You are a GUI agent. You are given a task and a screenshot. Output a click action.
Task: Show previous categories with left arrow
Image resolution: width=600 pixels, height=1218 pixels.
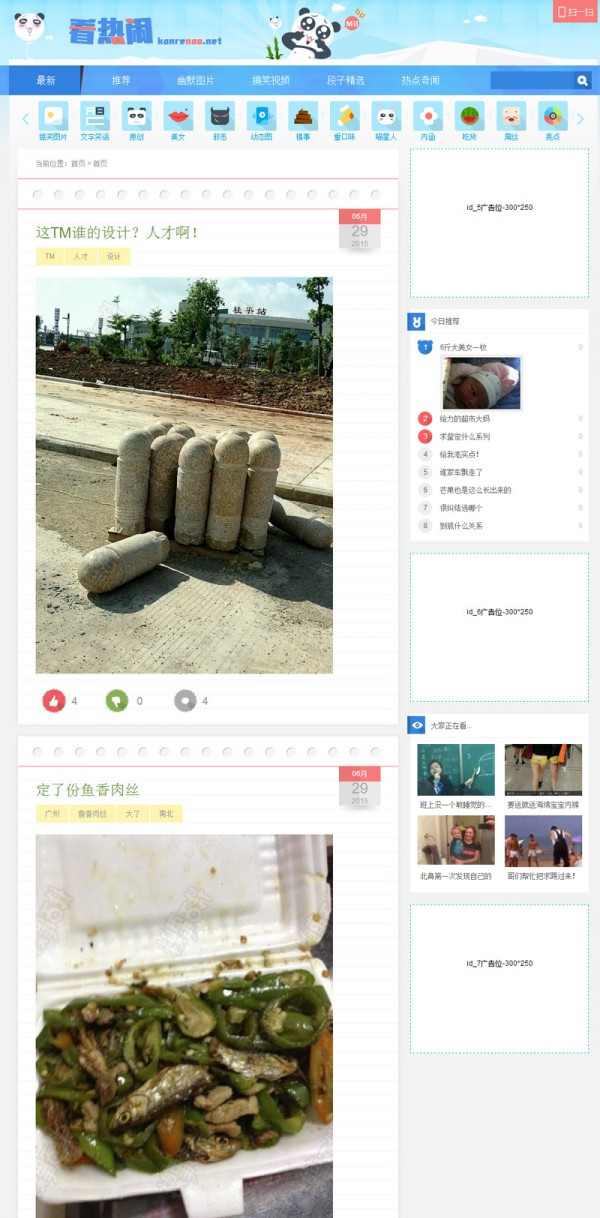[25, 119]
